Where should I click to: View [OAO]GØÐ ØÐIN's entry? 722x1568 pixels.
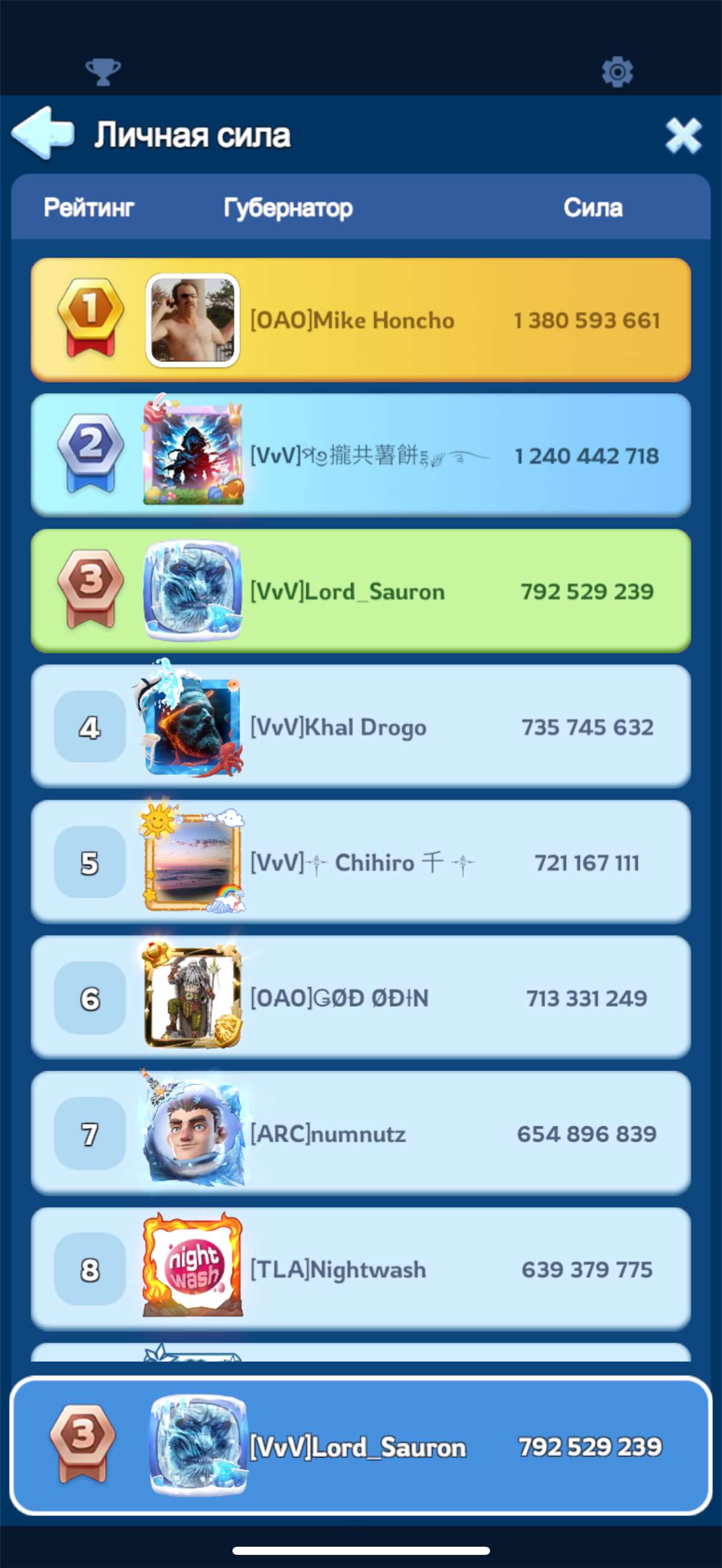click(x=360, y=998)
